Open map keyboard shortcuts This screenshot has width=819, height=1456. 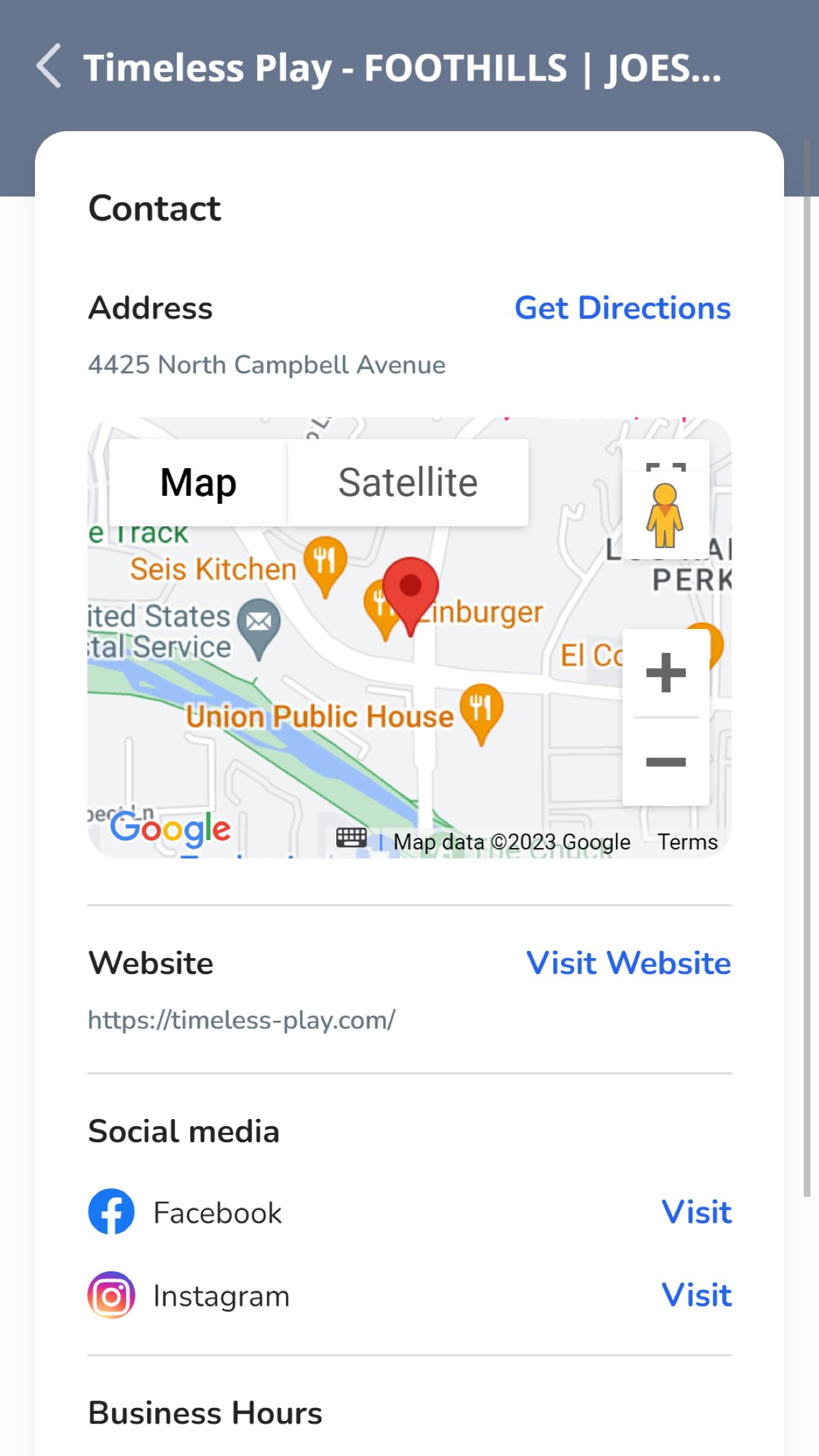[351, 838]
